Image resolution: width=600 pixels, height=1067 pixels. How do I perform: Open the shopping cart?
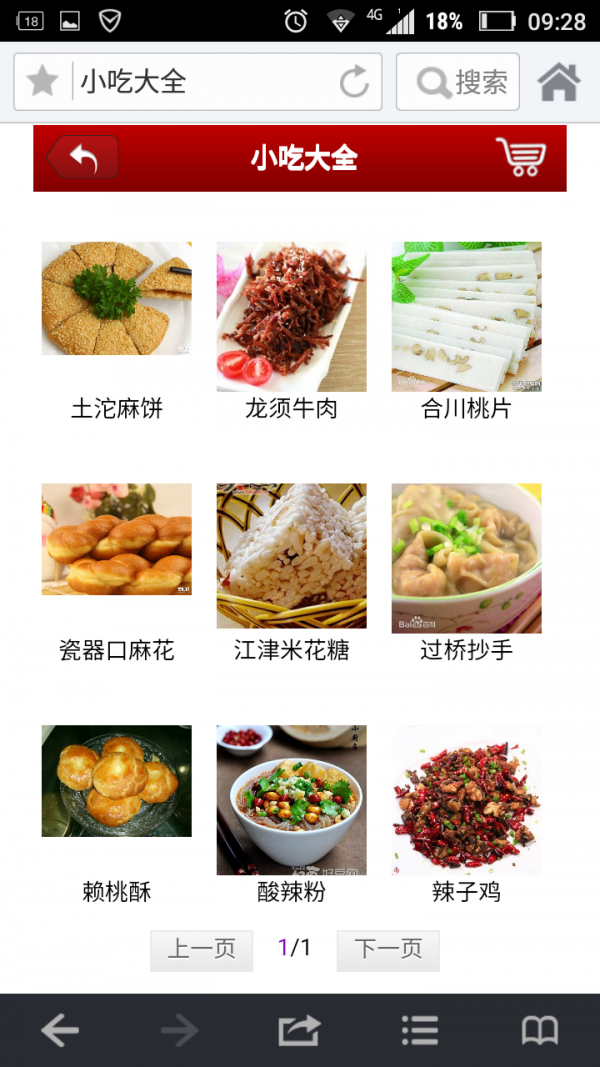pos(520,157)
